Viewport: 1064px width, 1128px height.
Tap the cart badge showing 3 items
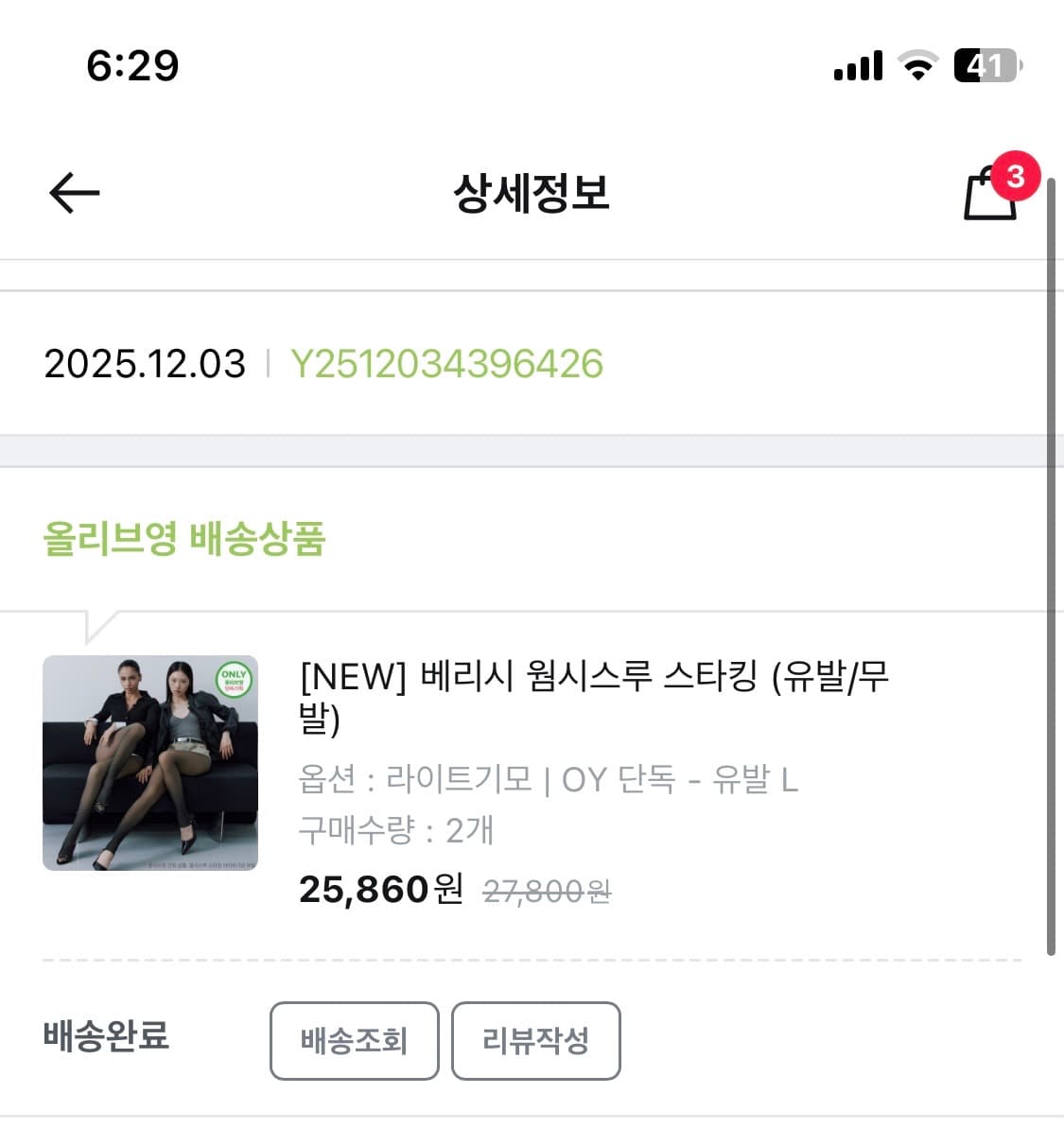click(1015, 175)
